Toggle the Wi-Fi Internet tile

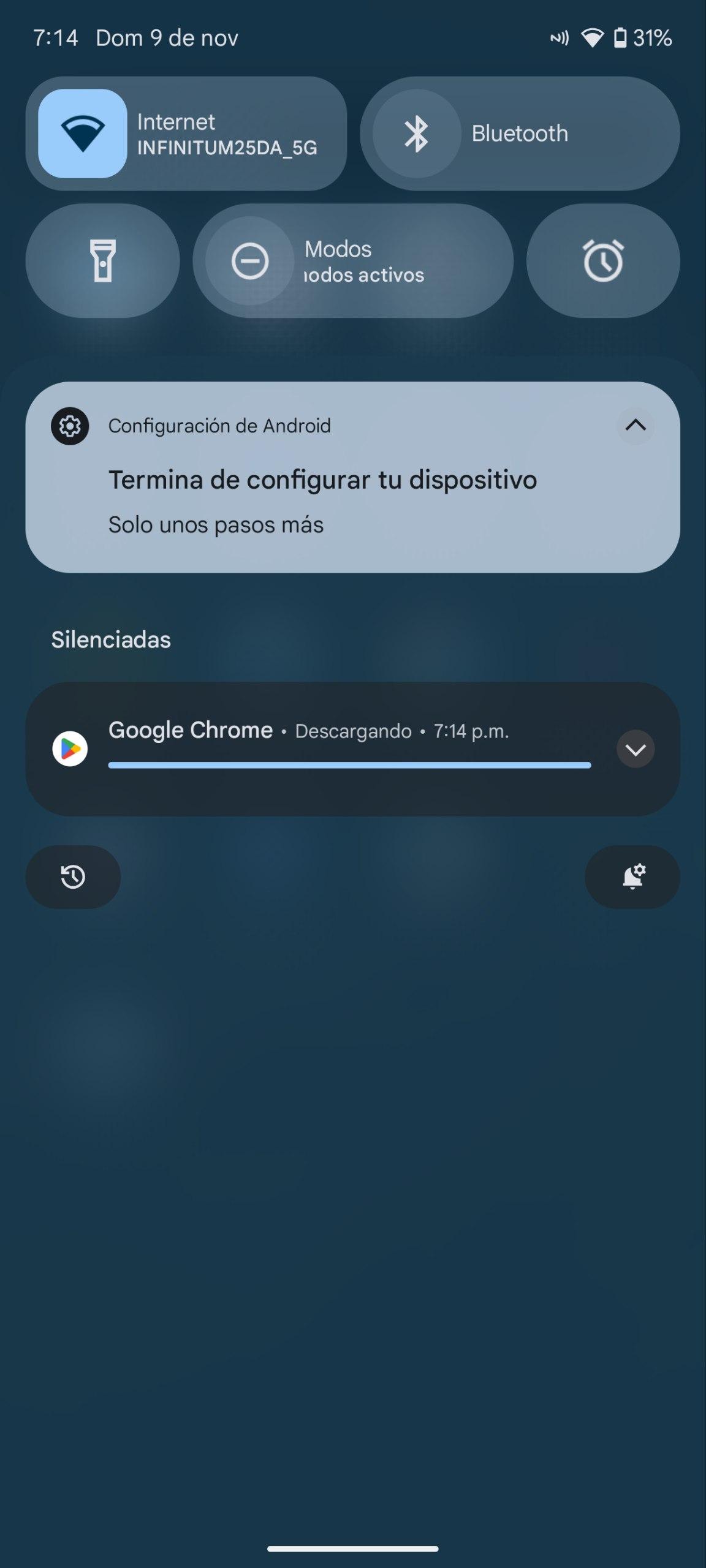[x=83, y=134]
